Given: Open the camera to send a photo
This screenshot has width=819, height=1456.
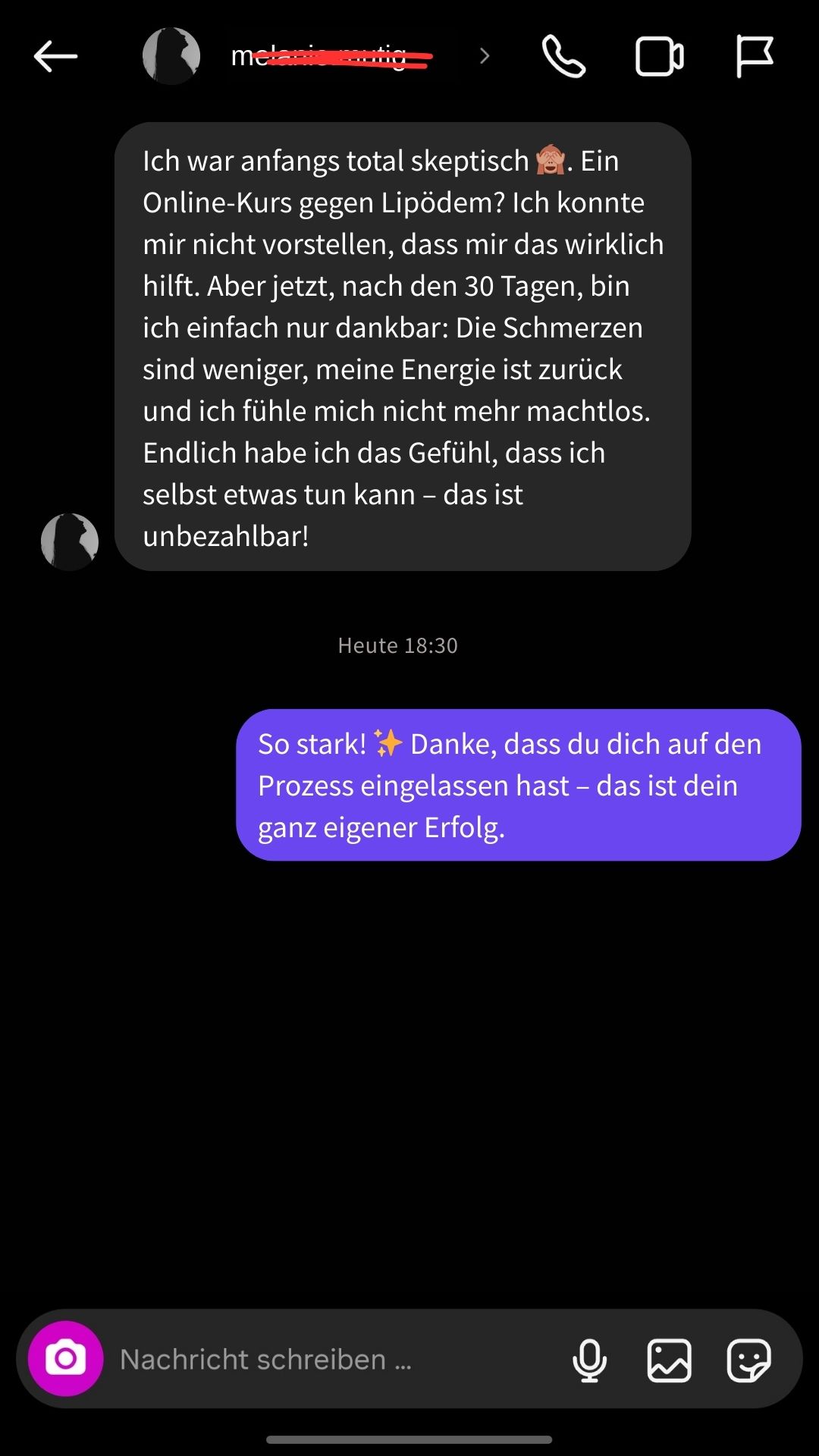Looking at the screenshot, I should [64, 1360].
